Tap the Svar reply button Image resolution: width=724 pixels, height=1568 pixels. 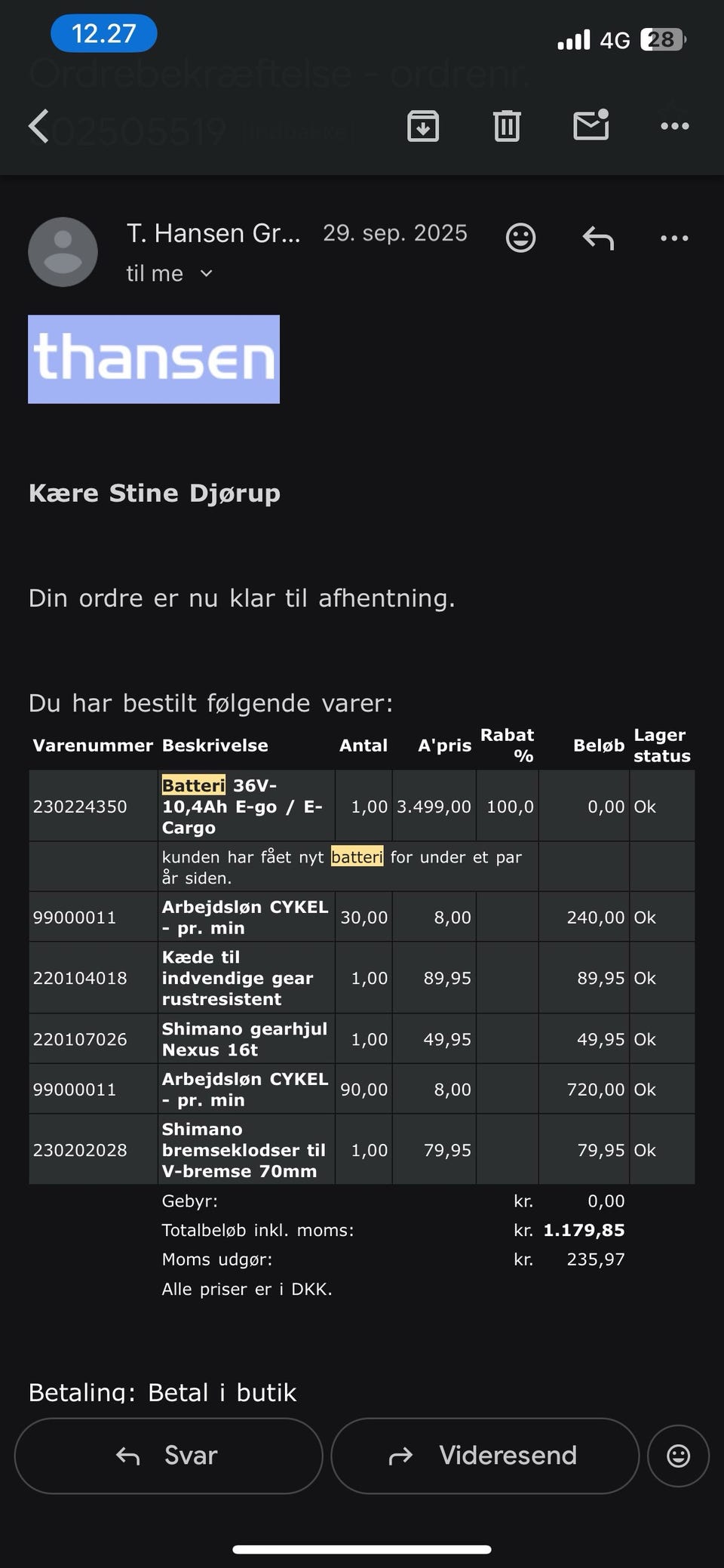pyautogui.click(x=168, y=1456)
